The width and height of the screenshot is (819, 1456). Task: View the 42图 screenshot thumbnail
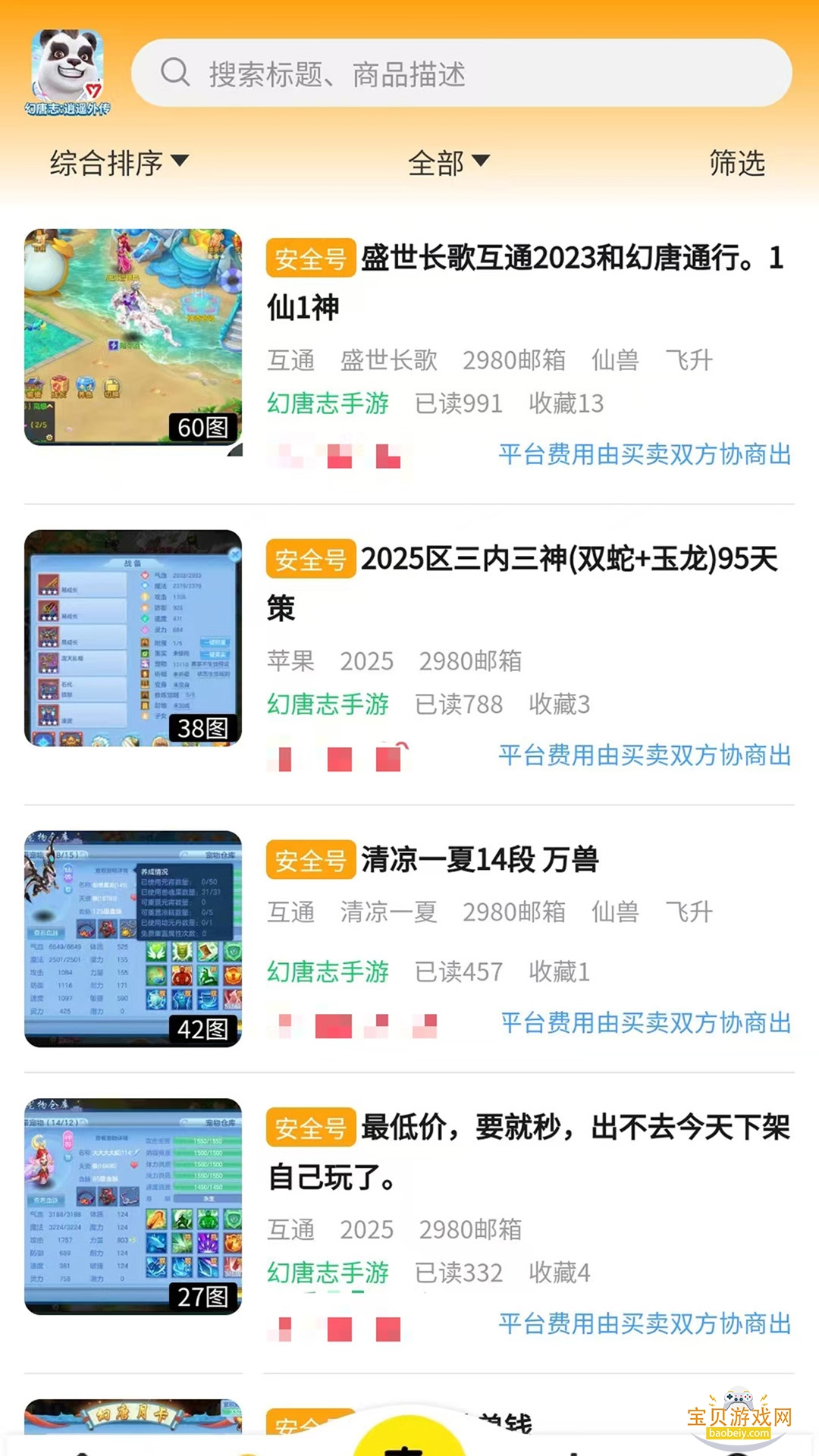pyautogui.click(x=133, y=939)
